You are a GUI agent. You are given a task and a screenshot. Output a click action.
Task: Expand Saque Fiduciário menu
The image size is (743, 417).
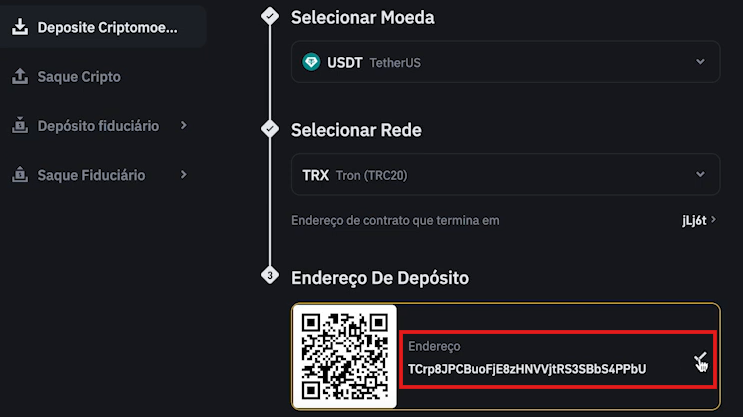pos(98,175)
